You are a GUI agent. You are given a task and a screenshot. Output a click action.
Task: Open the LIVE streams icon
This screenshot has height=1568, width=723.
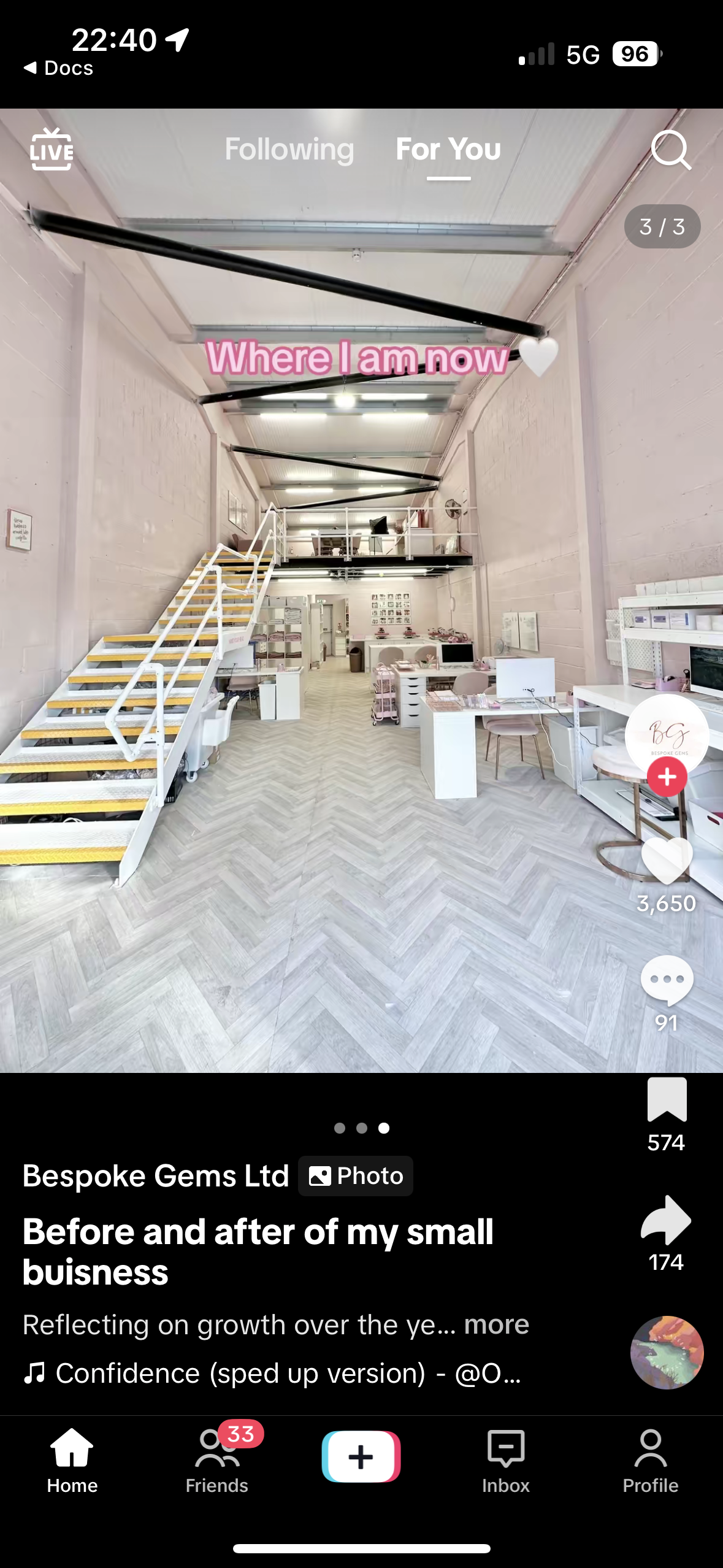point(52,150)
